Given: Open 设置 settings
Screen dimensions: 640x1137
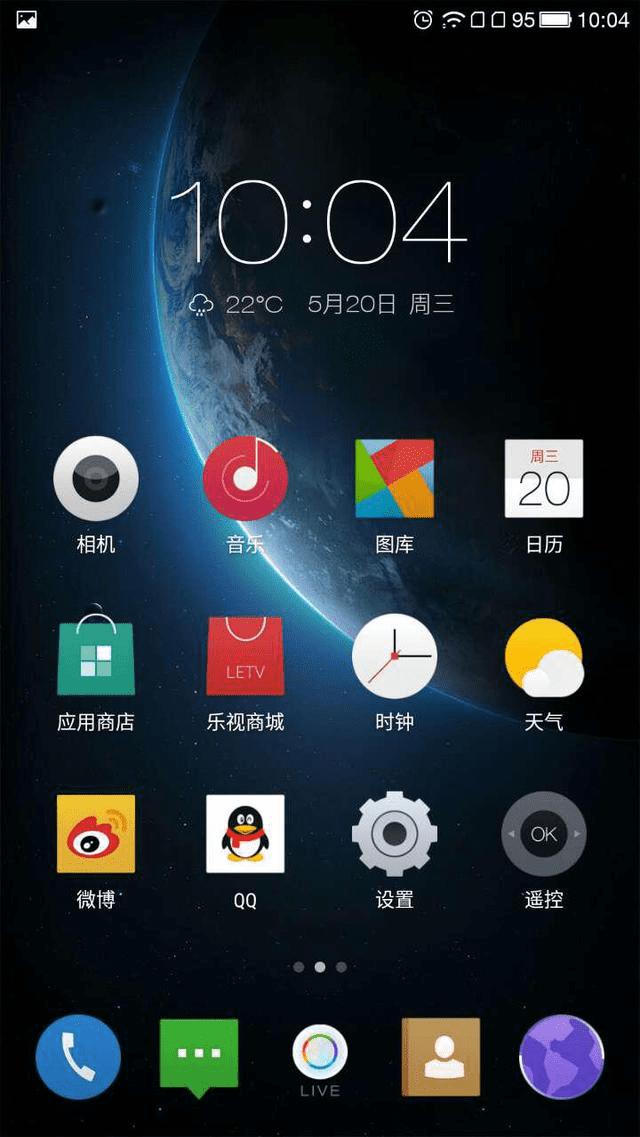Looking at the screenshot, I should click(394, 833).
